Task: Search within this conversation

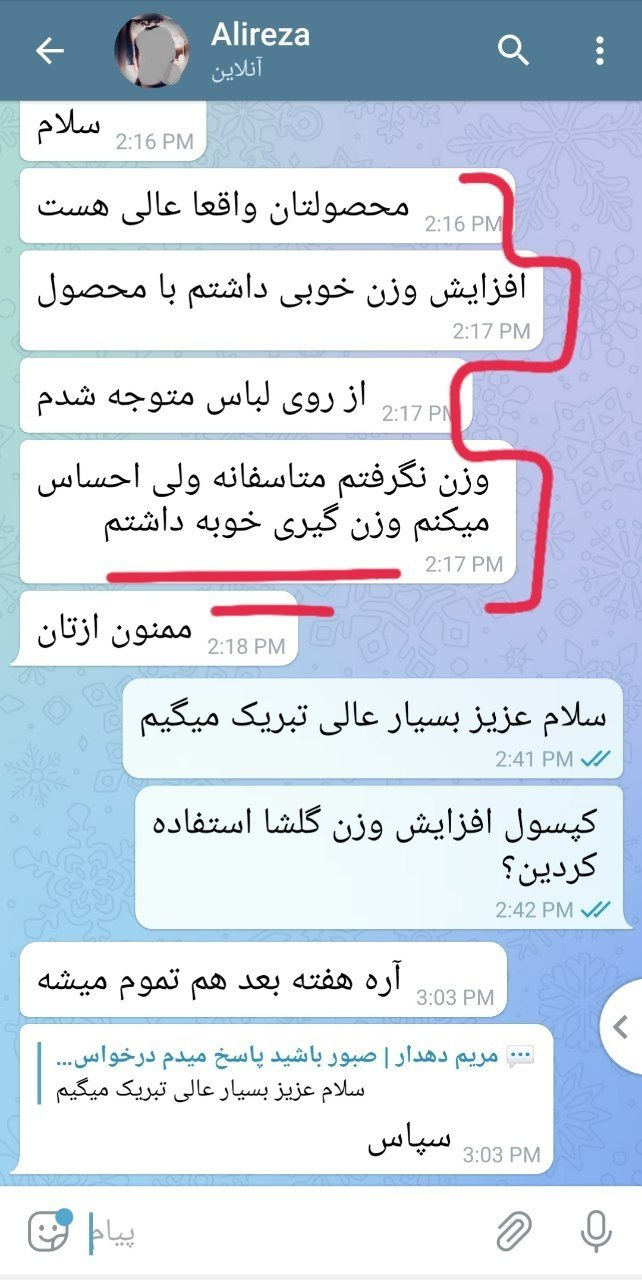Action: click(513, 51)
